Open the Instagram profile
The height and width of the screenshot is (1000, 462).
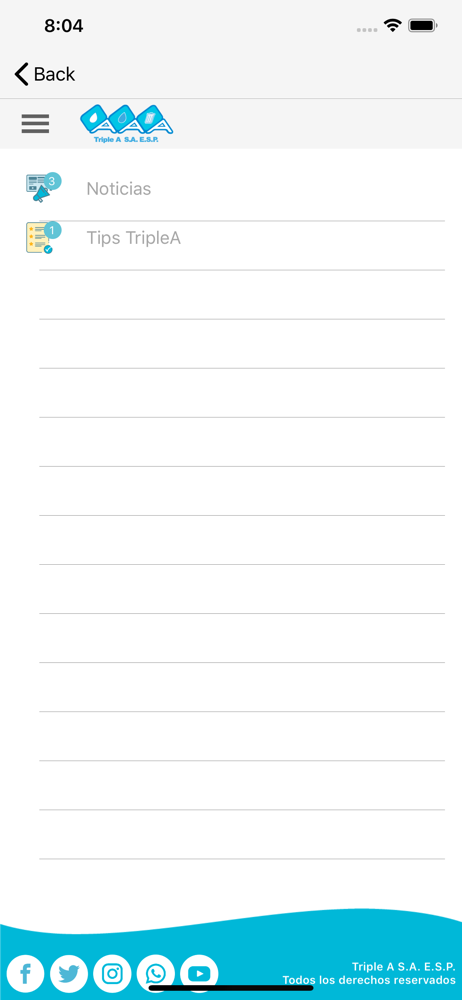tap(112, 974)
